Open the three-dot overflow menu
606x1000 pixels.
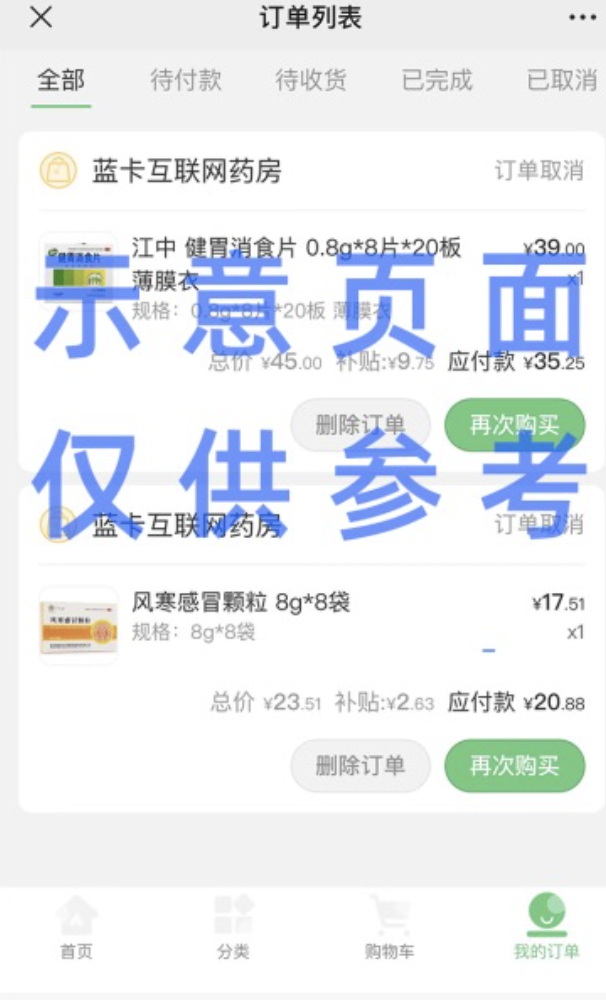tap(582, 17)
